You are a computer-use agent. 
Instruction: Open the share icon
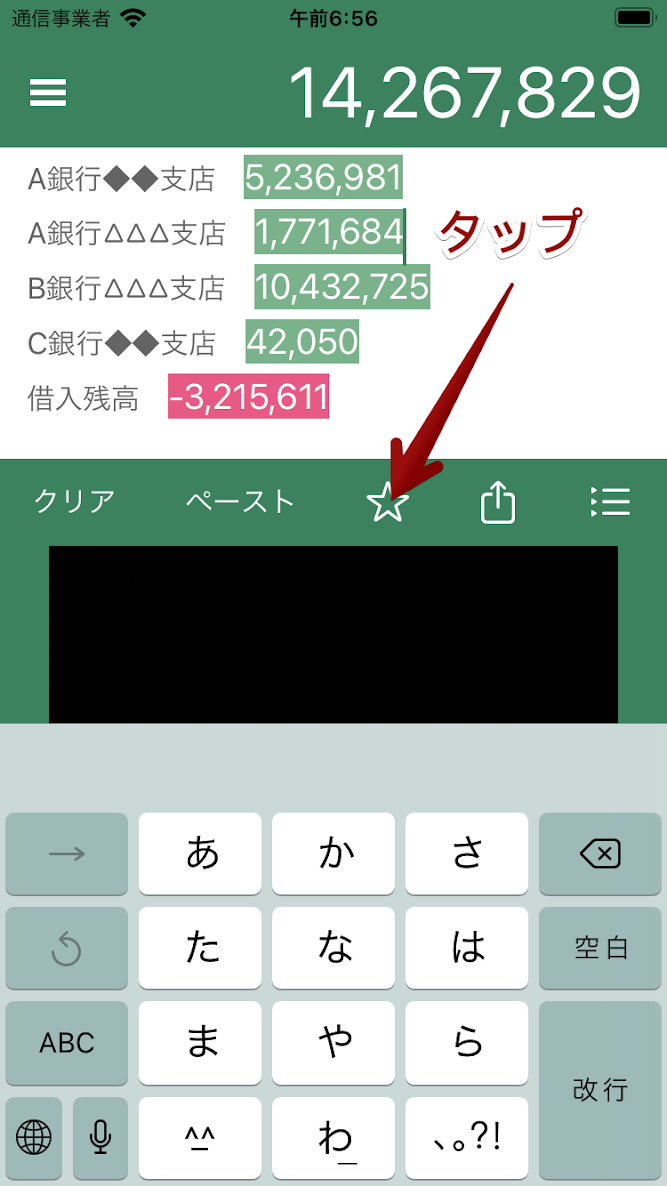pyautogui.click(x=498, y=502)
